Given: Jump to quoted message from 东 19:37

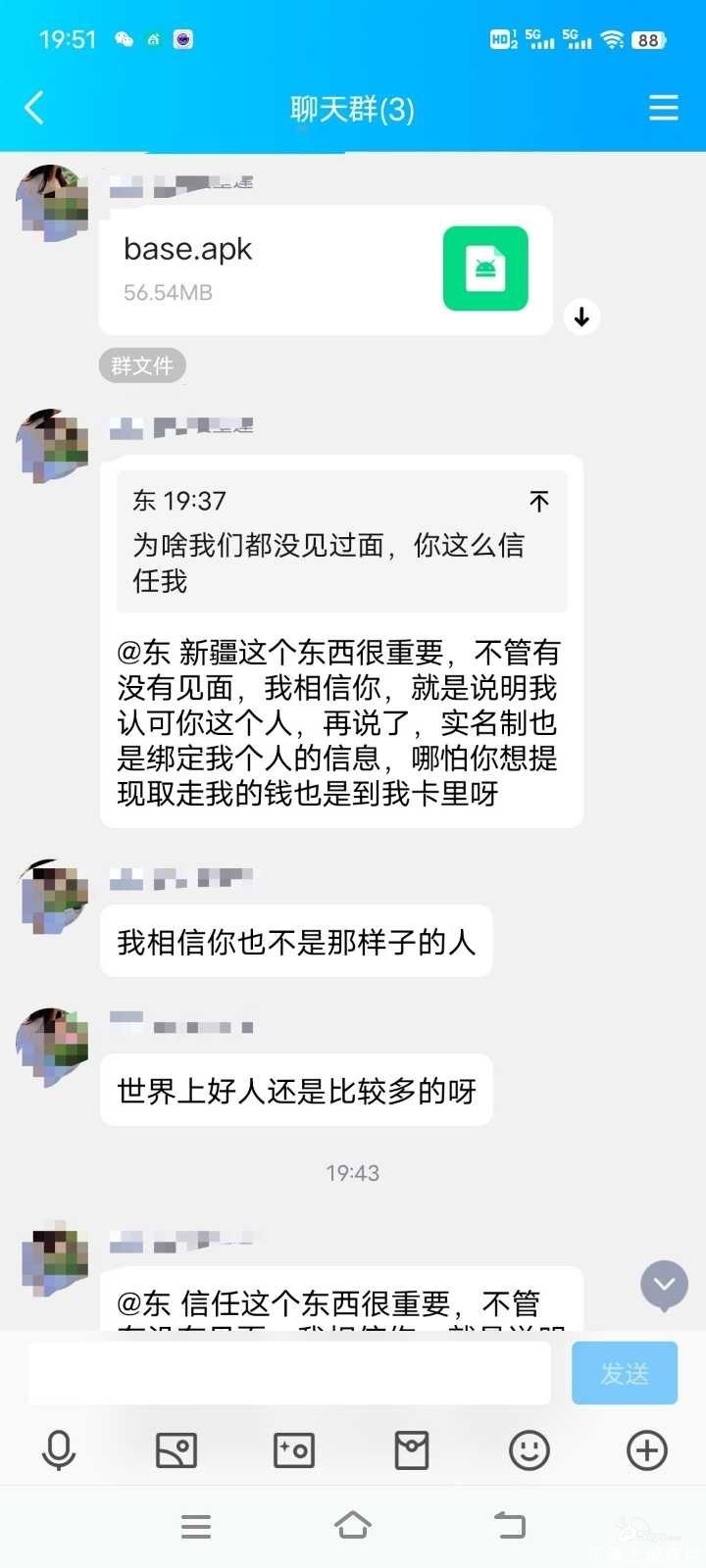Looking at the screenshot, I should pos(538,502).
